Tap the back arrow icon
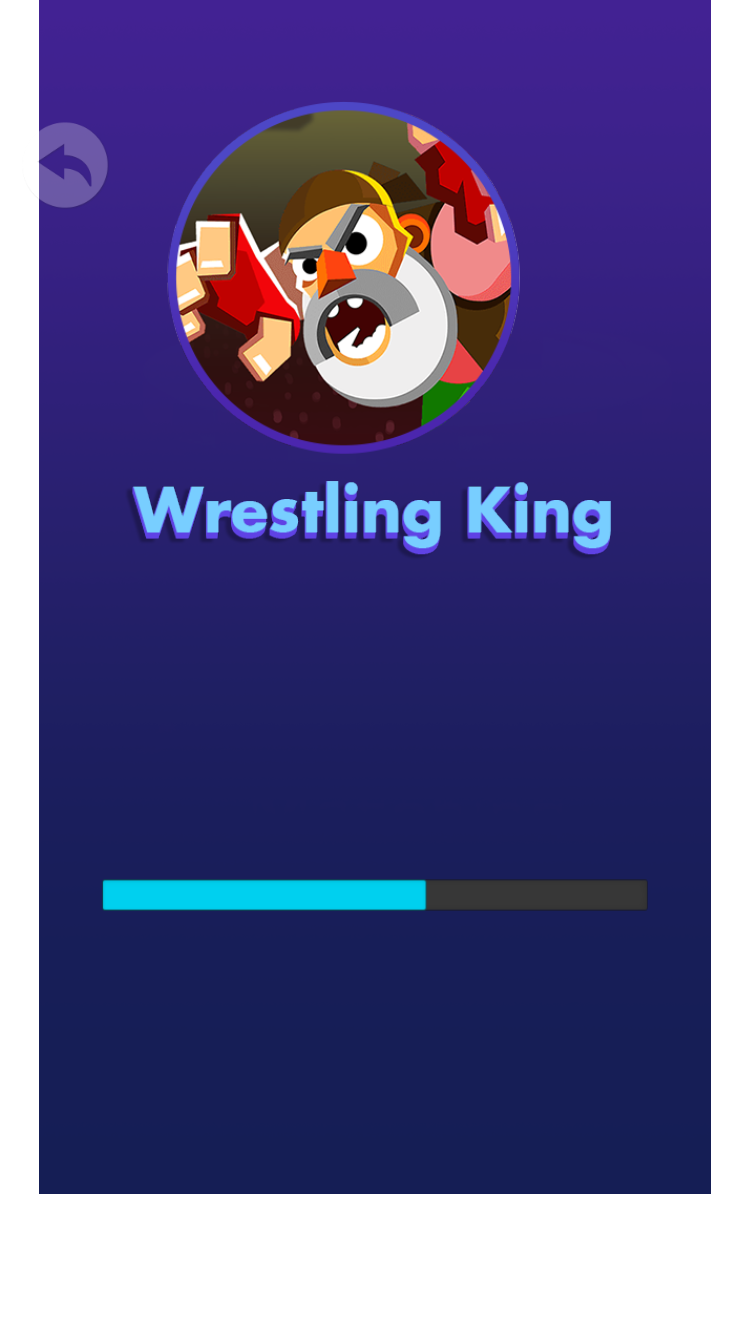The width and height of the screenshot is (750, 1334). tap(66, 165)
